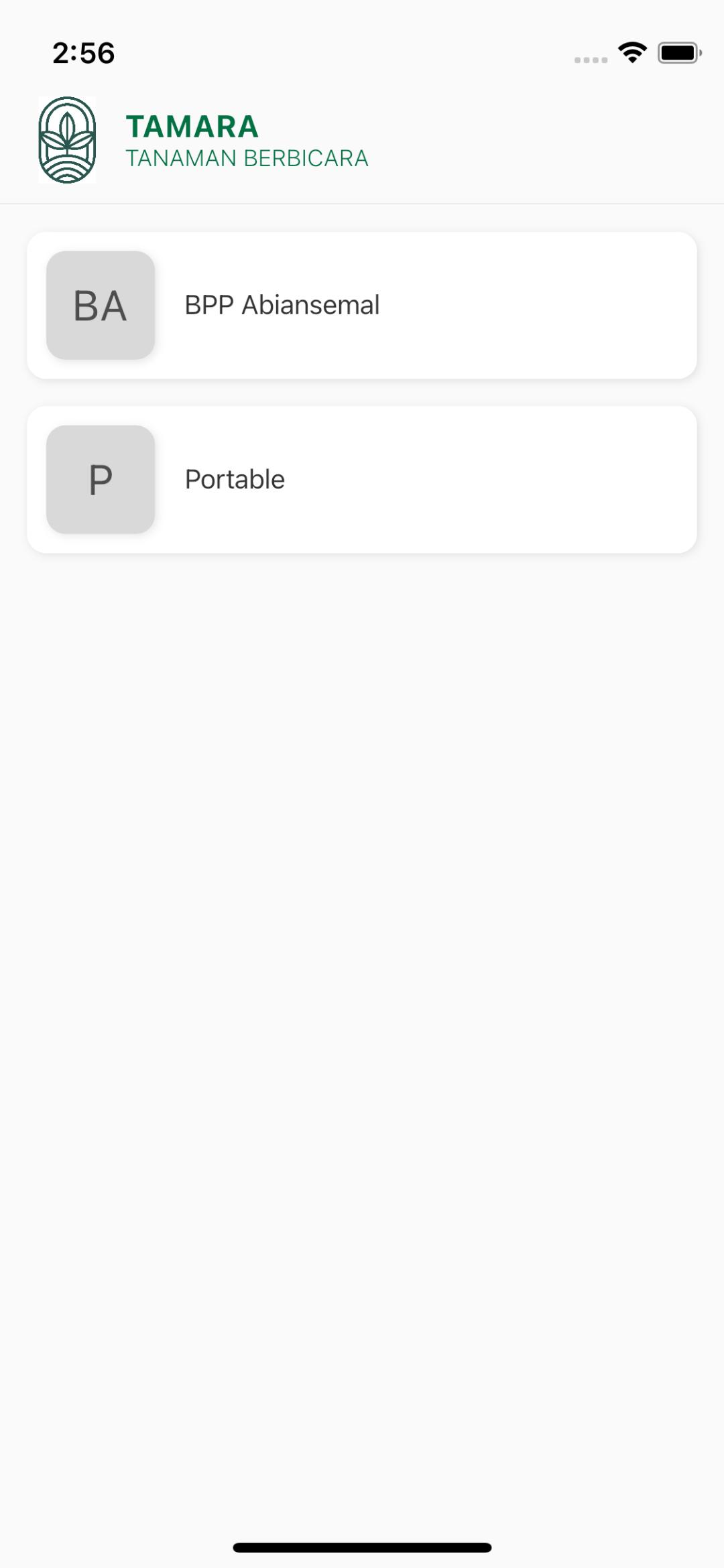The height and width of the screenshot is (1568, 724).
Task: Select the Portable card
Action: coord(362,480)
